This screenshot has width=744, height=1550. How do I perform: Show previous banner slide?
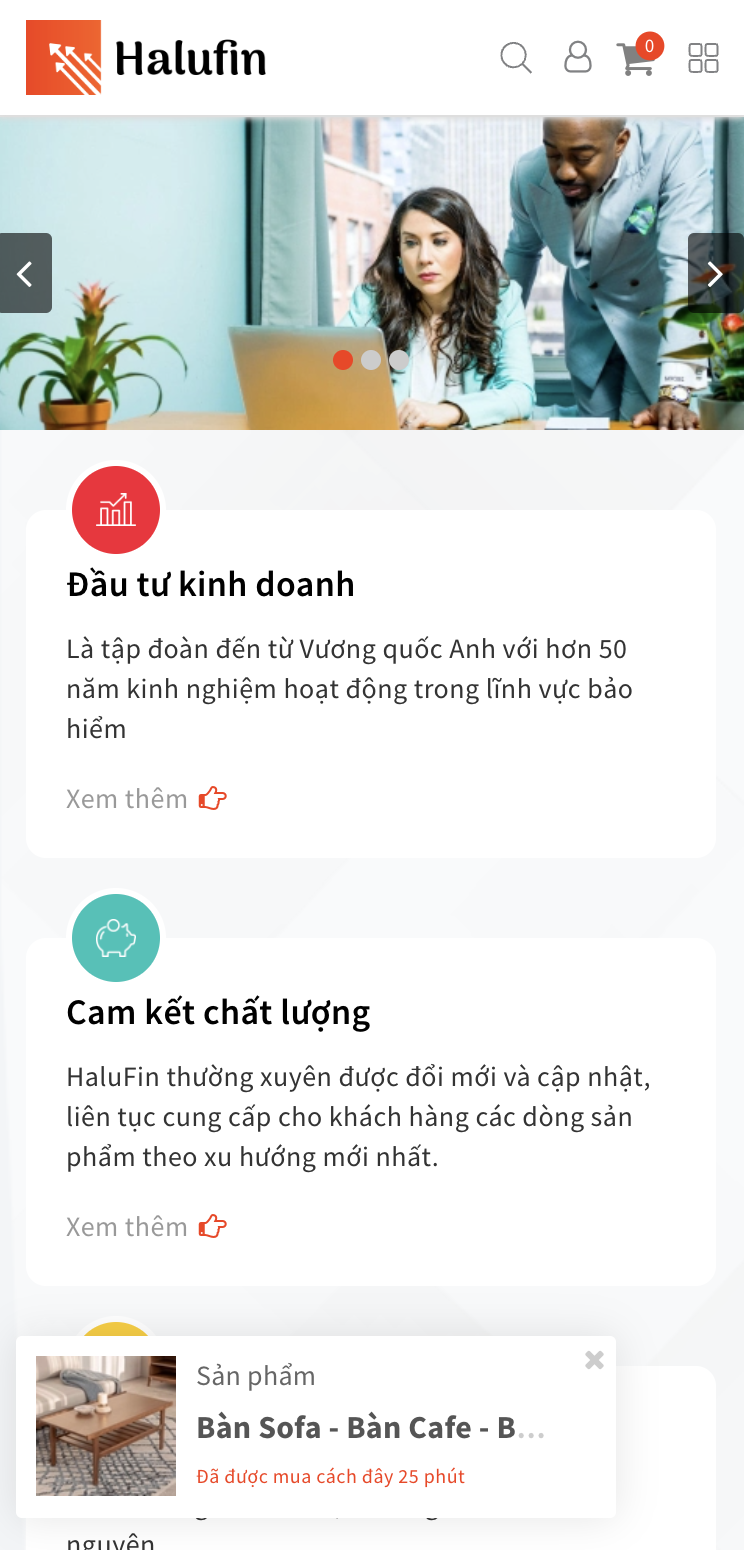pos(25,273)
